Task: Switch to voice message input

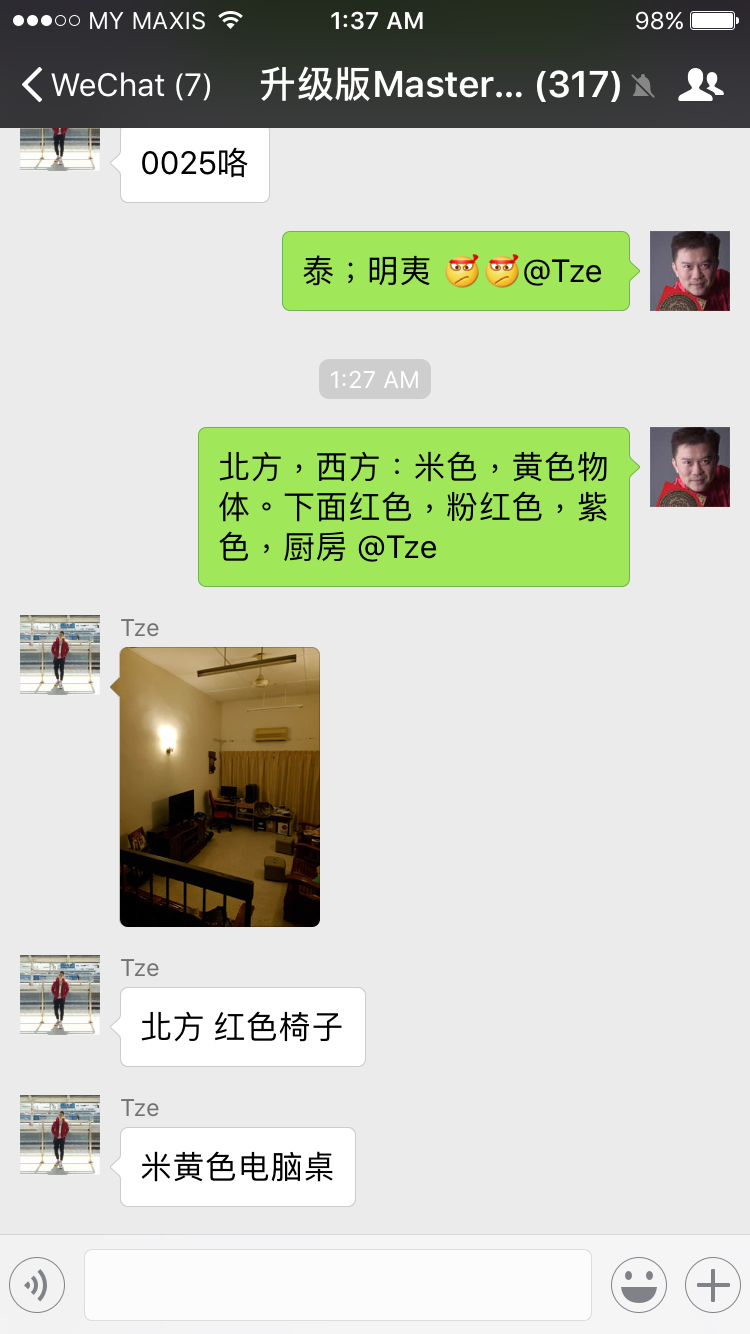Action: [37, 1285]
